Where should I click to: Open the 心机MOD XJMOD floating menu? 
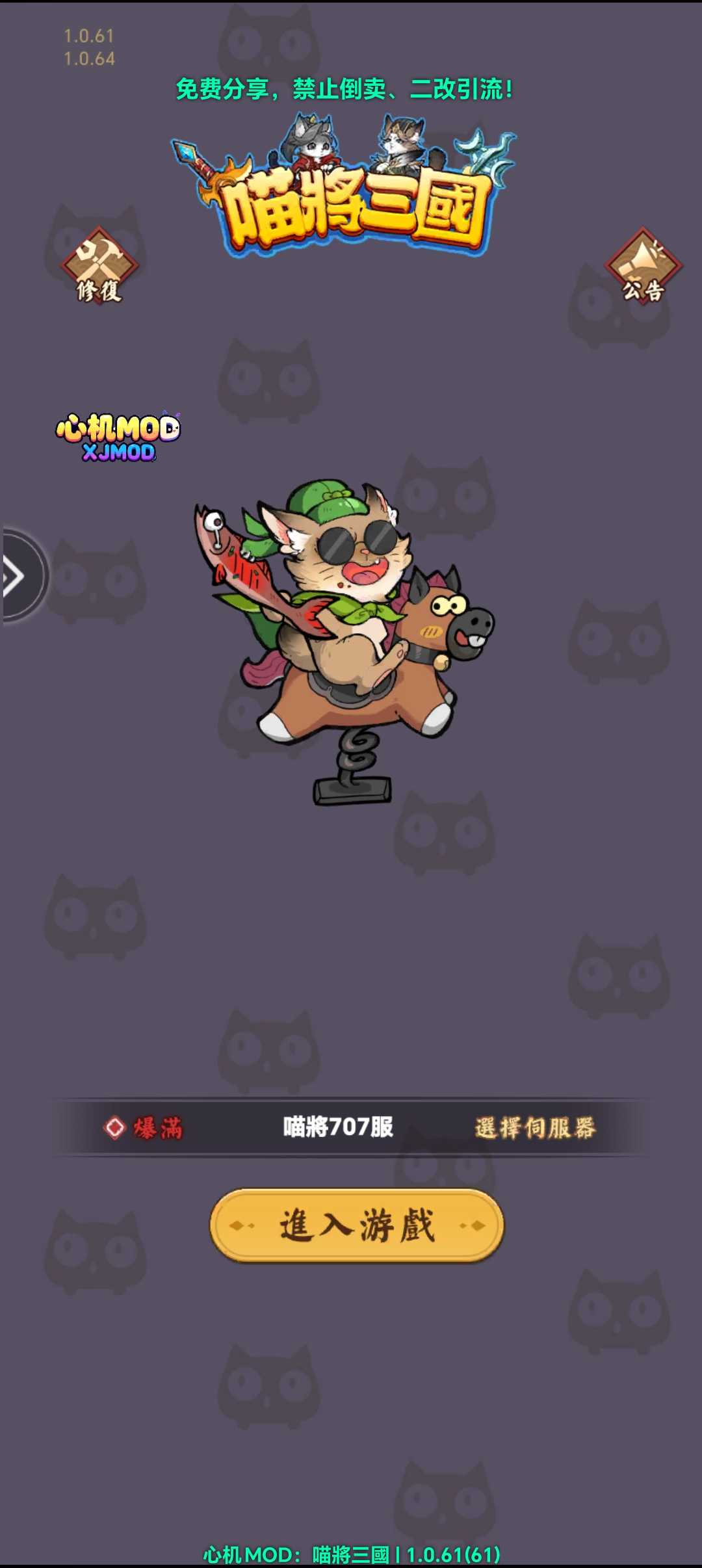tap(118, 437)
